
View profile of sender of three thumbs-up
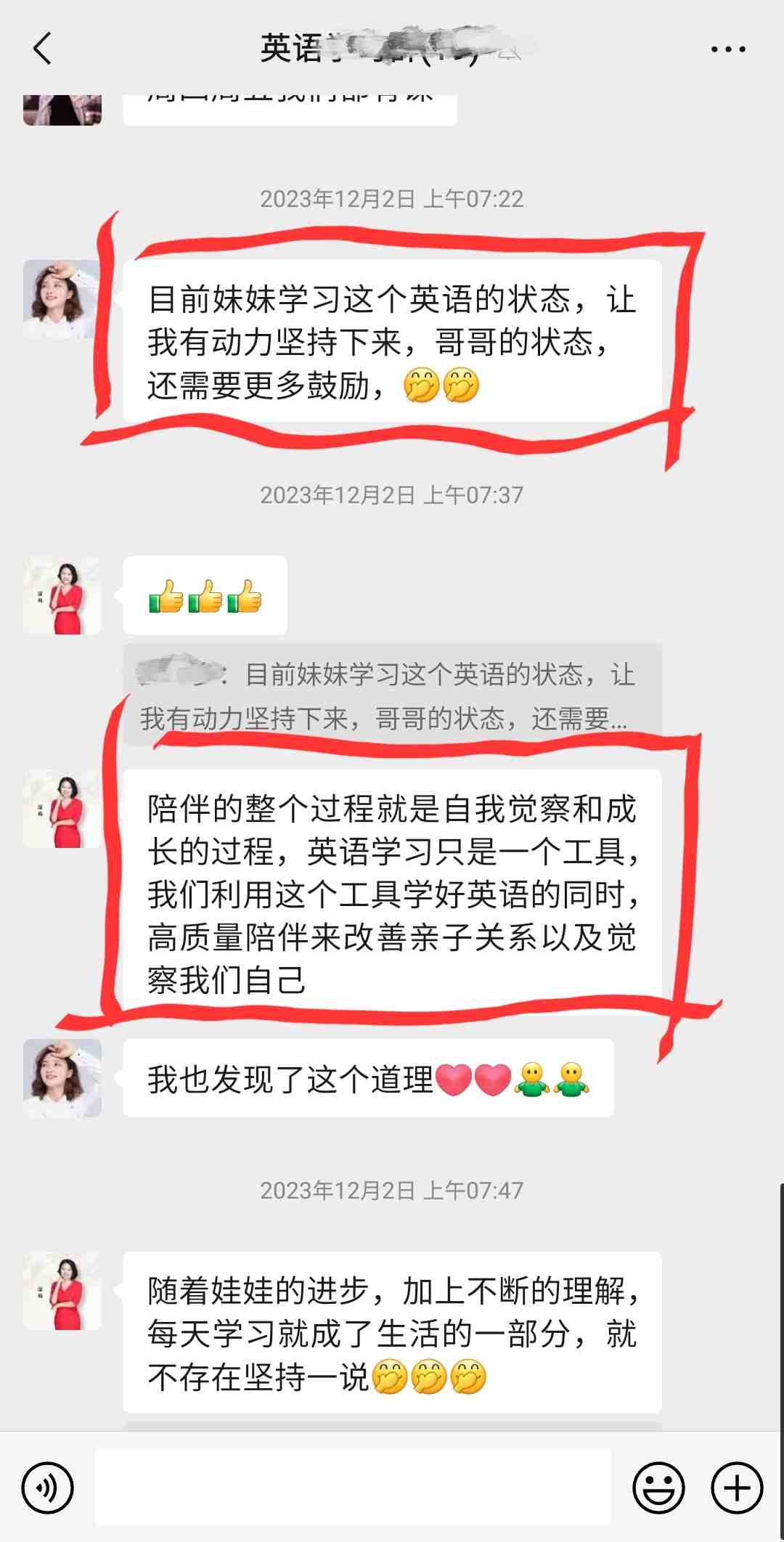tap(62, 595)
